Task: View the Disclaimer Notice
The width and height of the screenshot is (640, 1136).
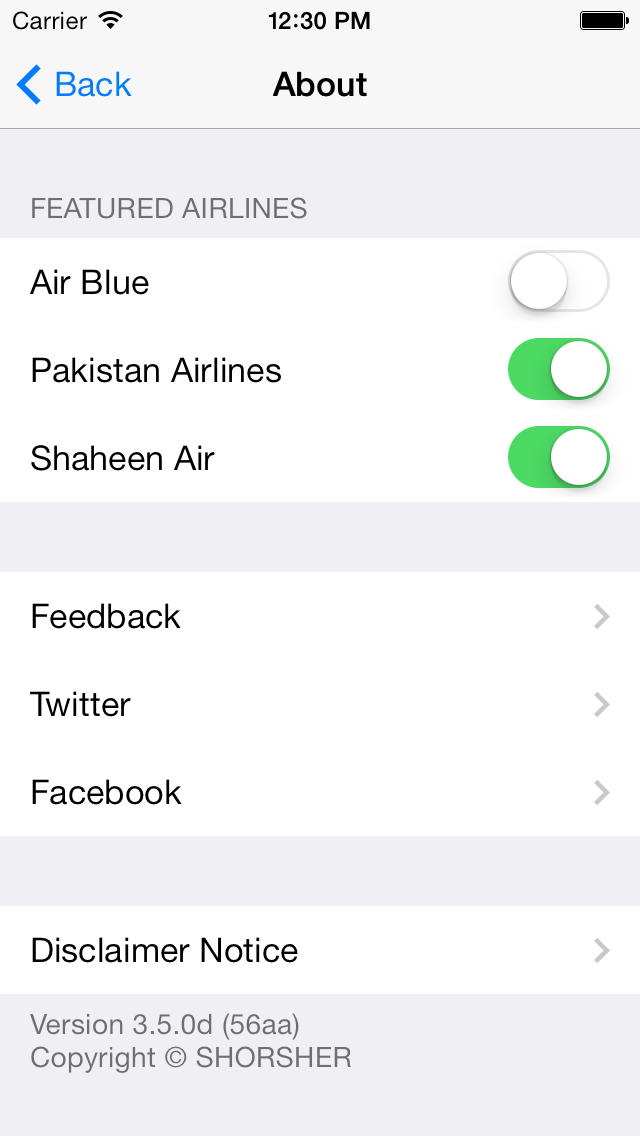Action: [x=320, y=951]
